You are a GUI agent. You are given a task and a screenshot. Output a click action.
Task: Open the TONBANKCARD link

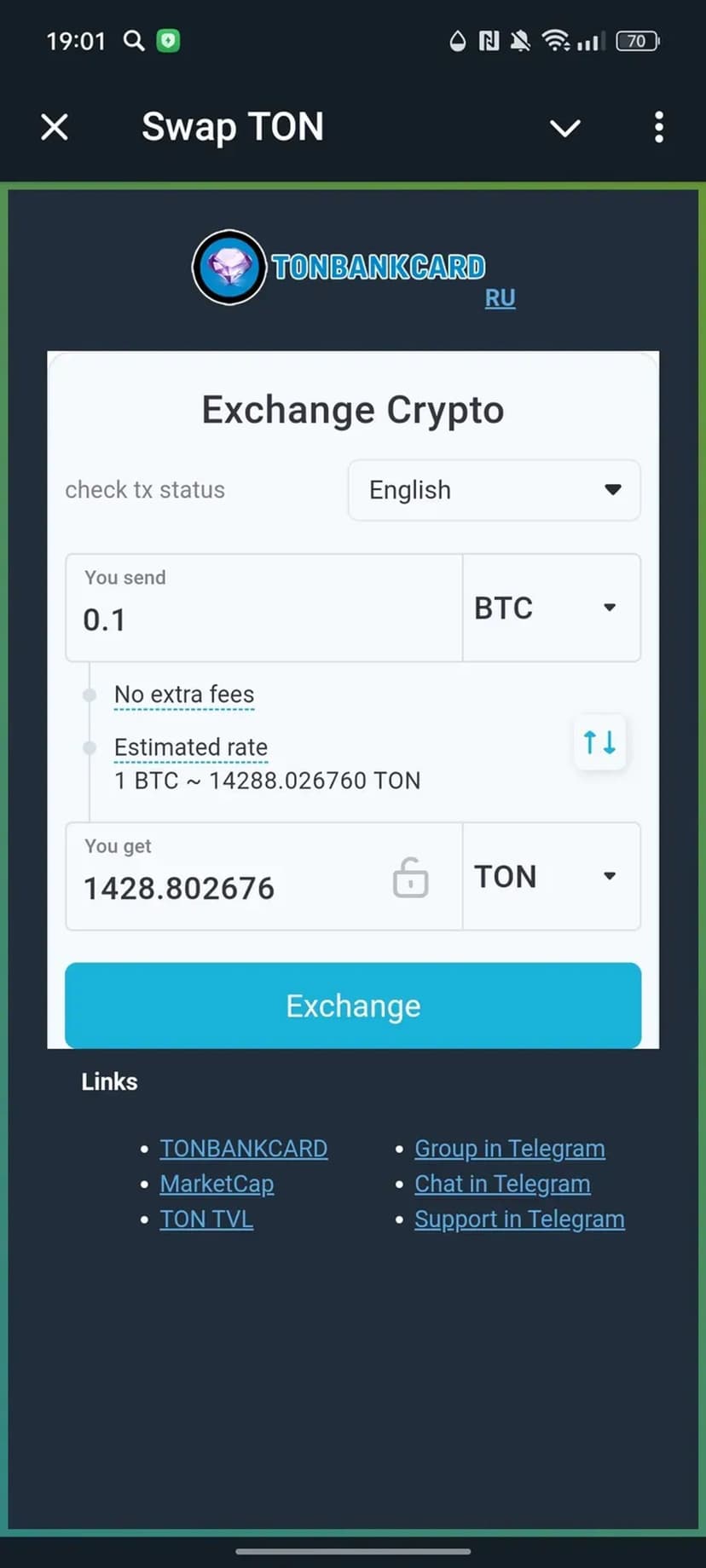coord(244,1148)
